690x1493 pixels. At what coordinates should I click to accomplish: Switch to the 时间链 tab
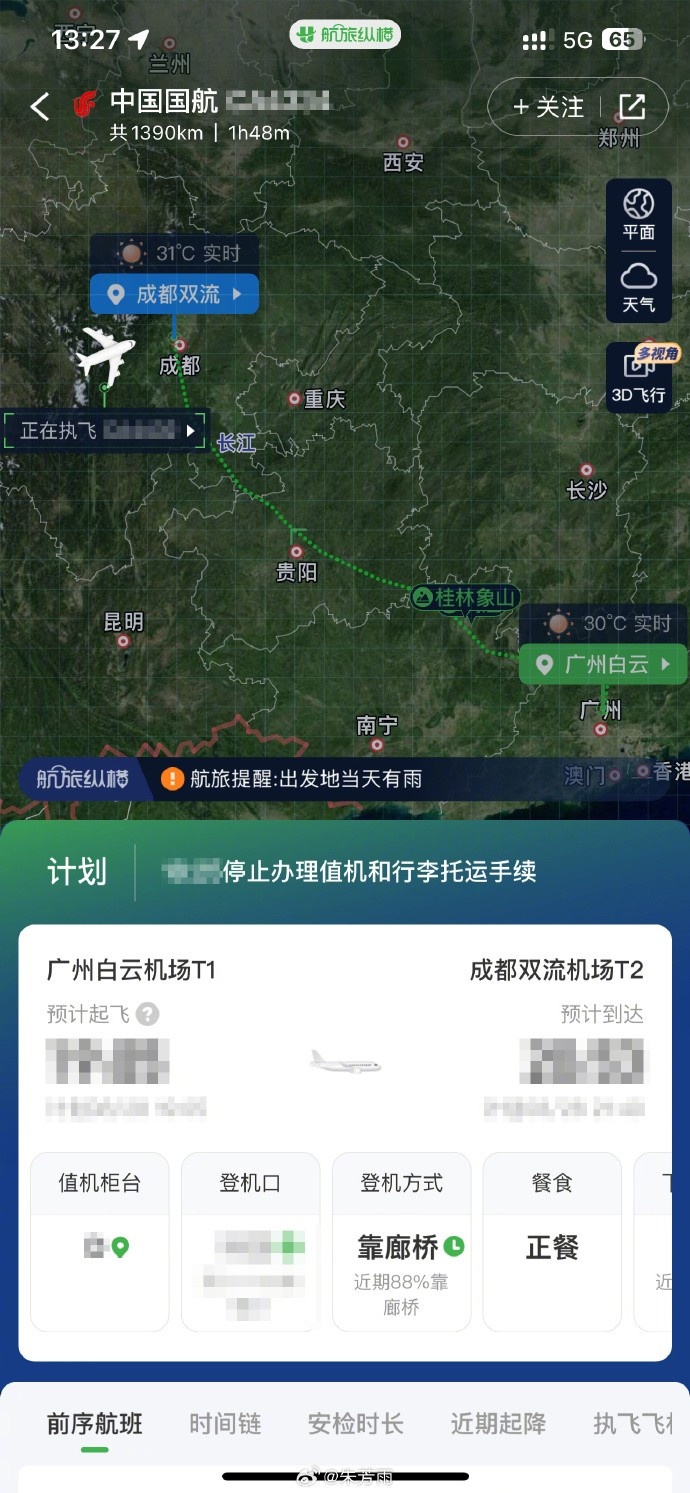pos(225,1424)
